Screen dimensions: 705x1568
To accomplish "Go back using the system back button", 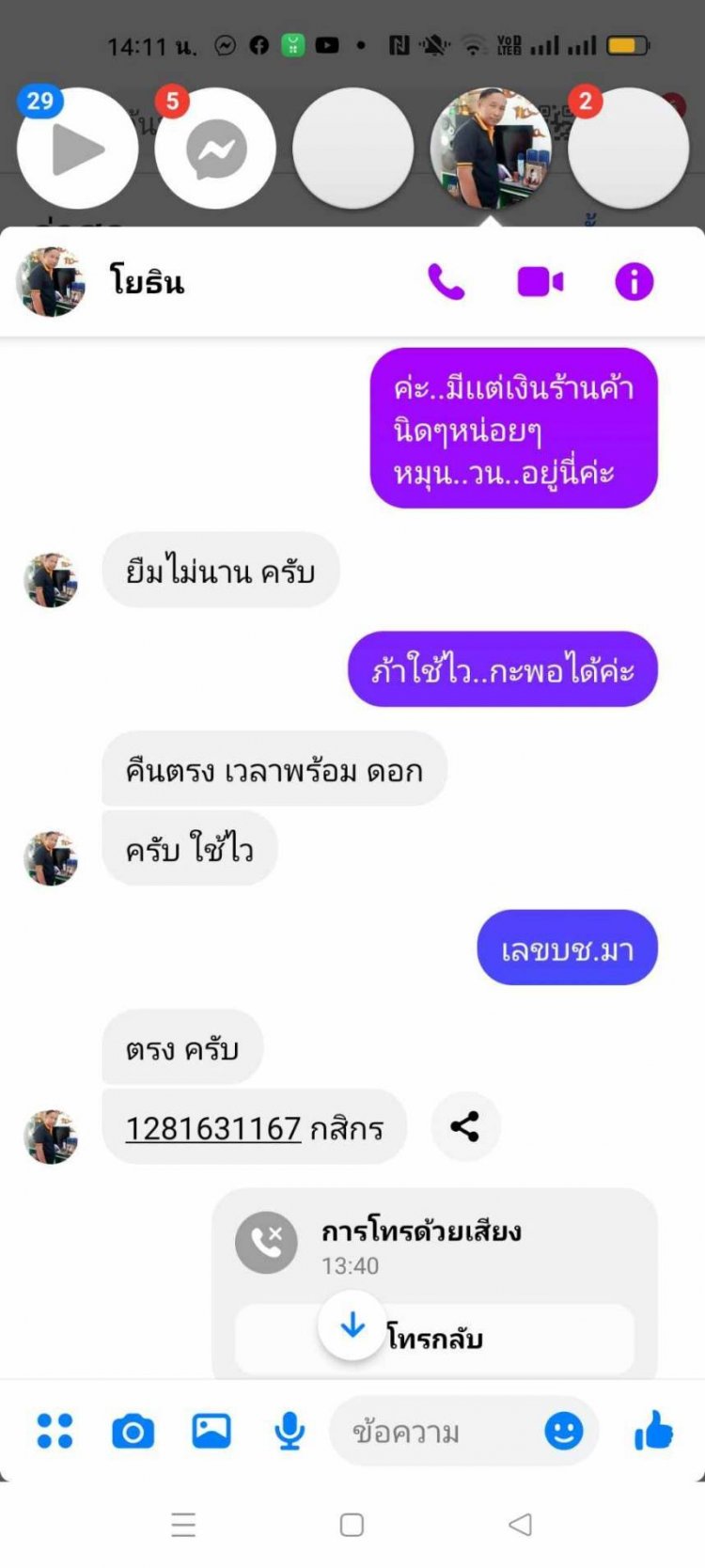I will pyautogui.click(x=520, y=1525).
